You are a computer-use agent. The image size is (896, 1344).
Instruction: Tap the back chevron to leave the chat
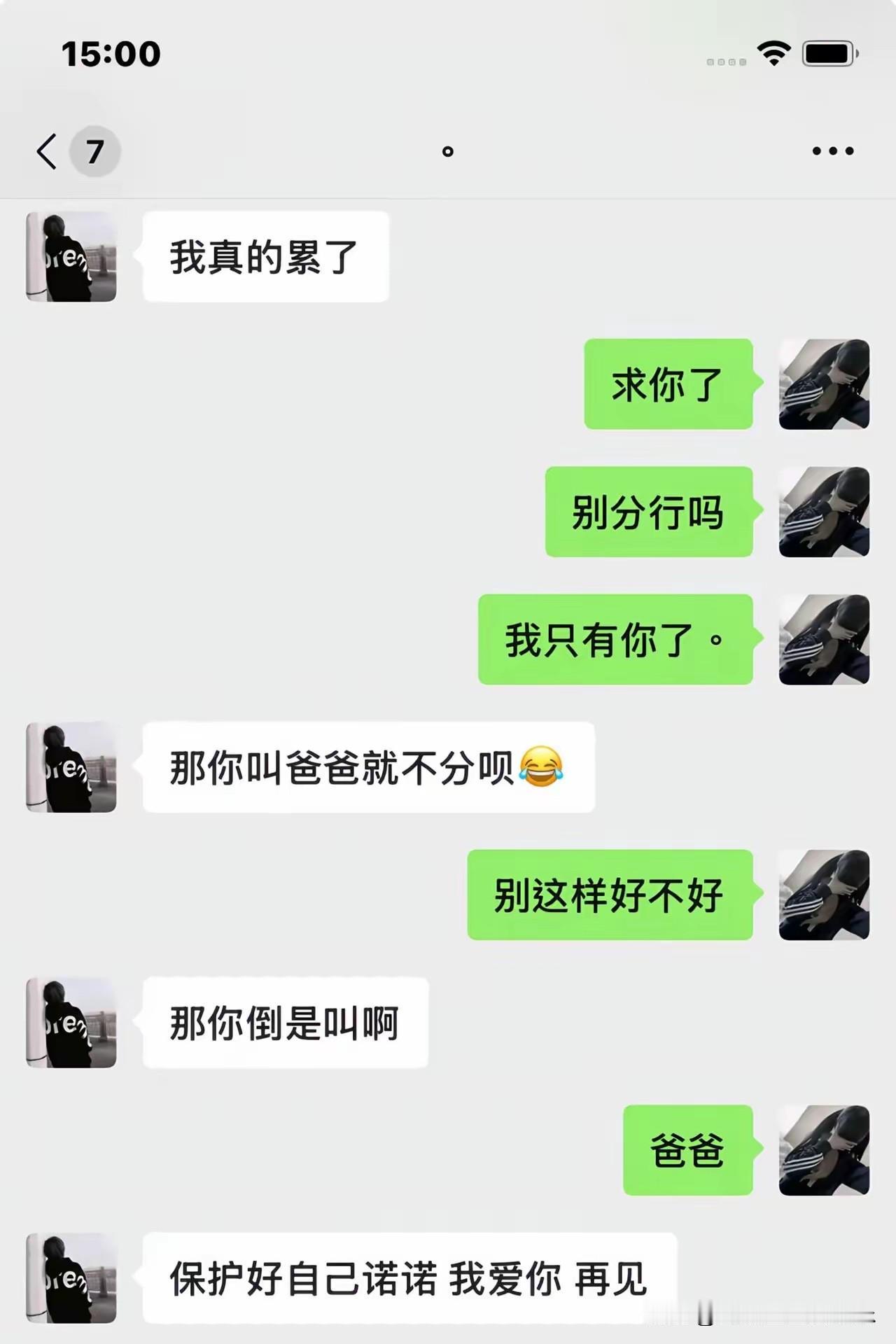[x=46, y=150]
